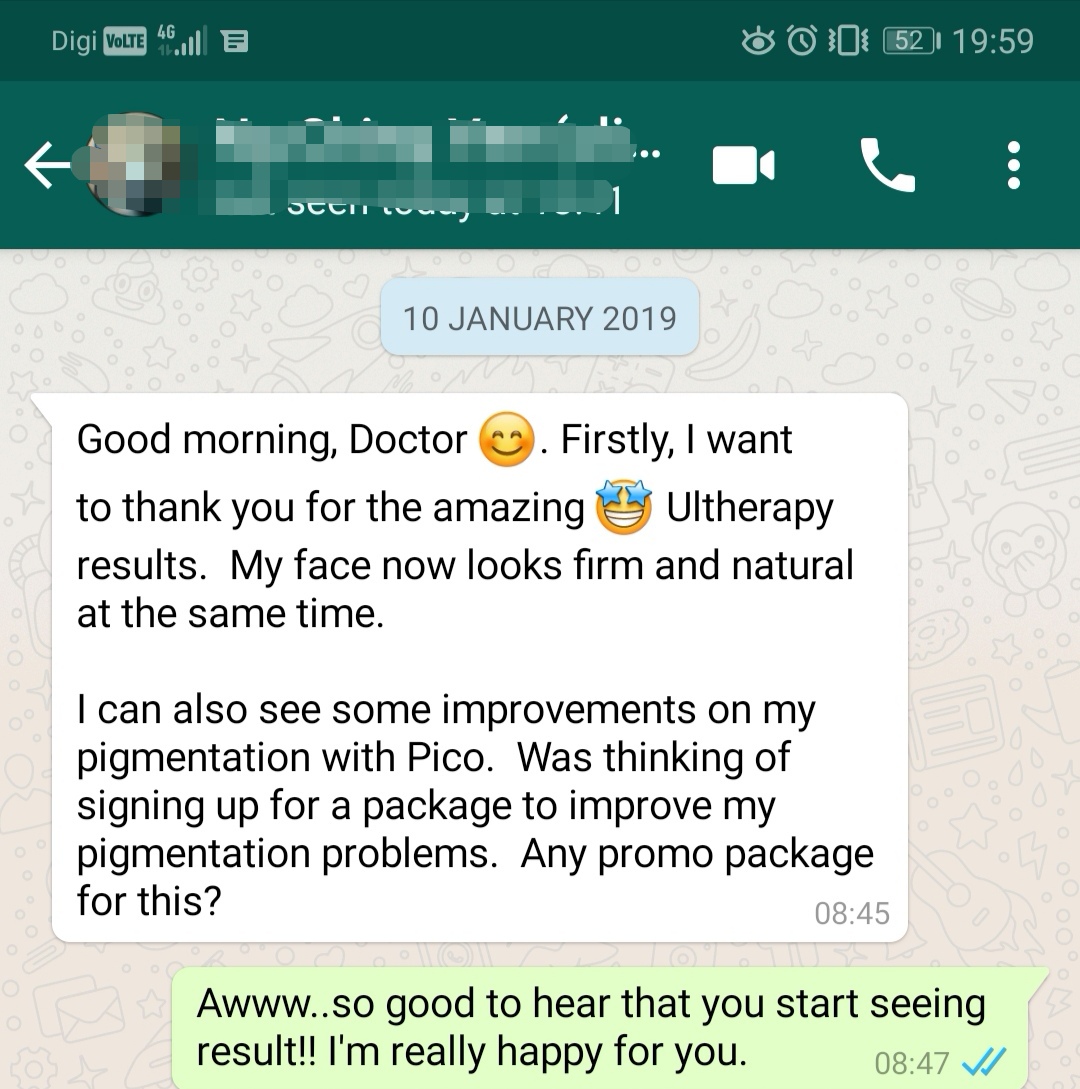Open the overflow menu
Viewport: 1080px width, 1089px height.
1014,166
